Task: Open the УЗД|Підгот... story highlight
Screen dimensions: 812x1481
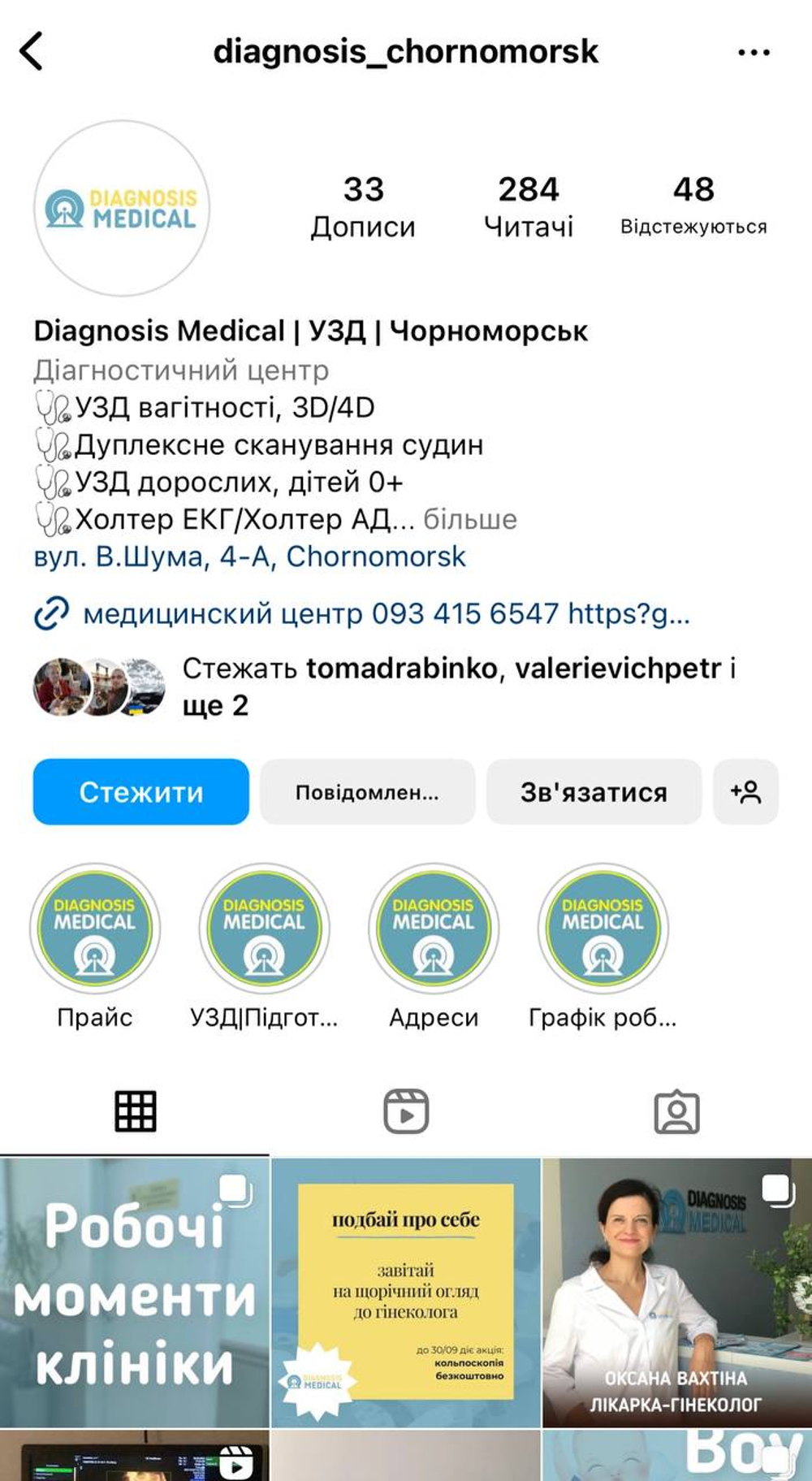Action: 264,928
